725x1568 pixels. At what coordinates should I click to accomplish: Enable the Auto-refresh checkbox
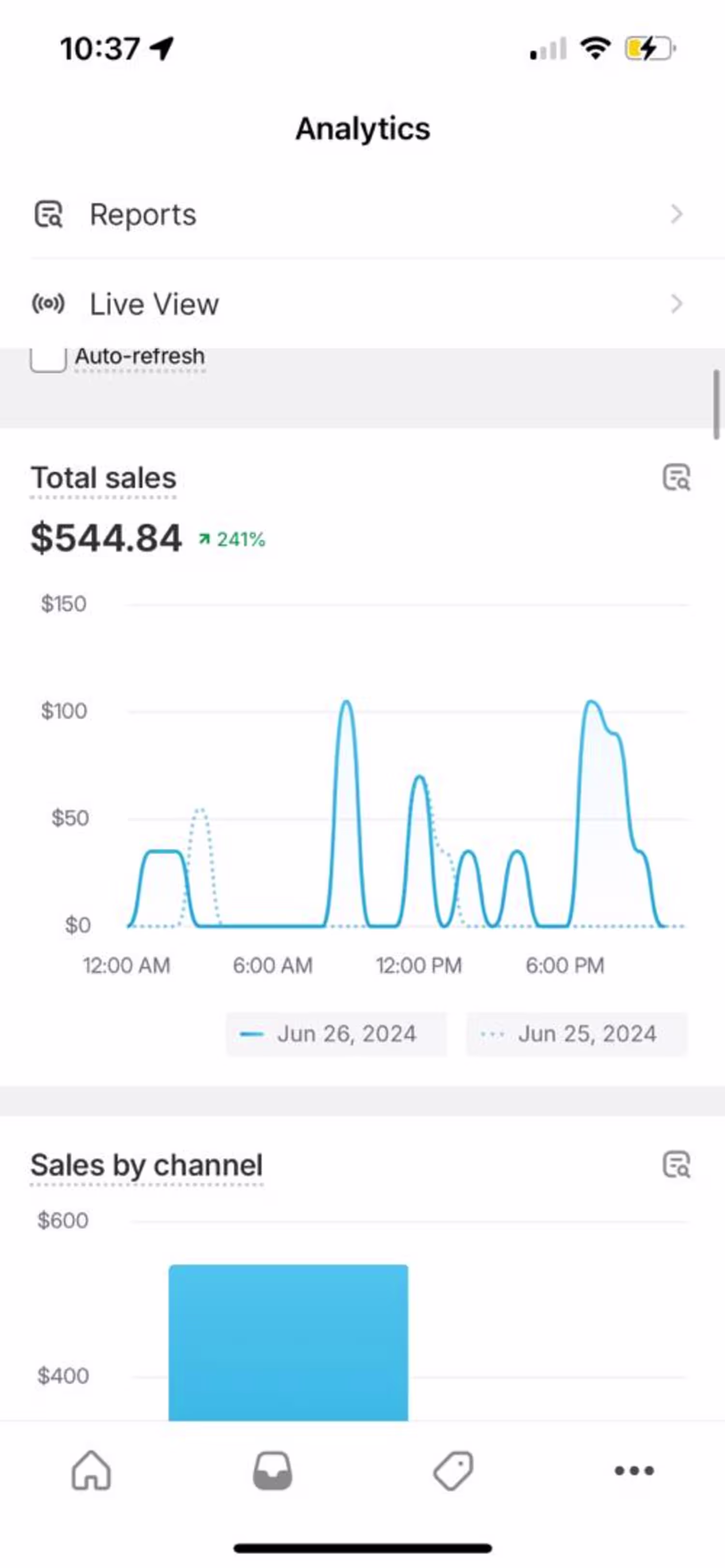coord(48,358)
